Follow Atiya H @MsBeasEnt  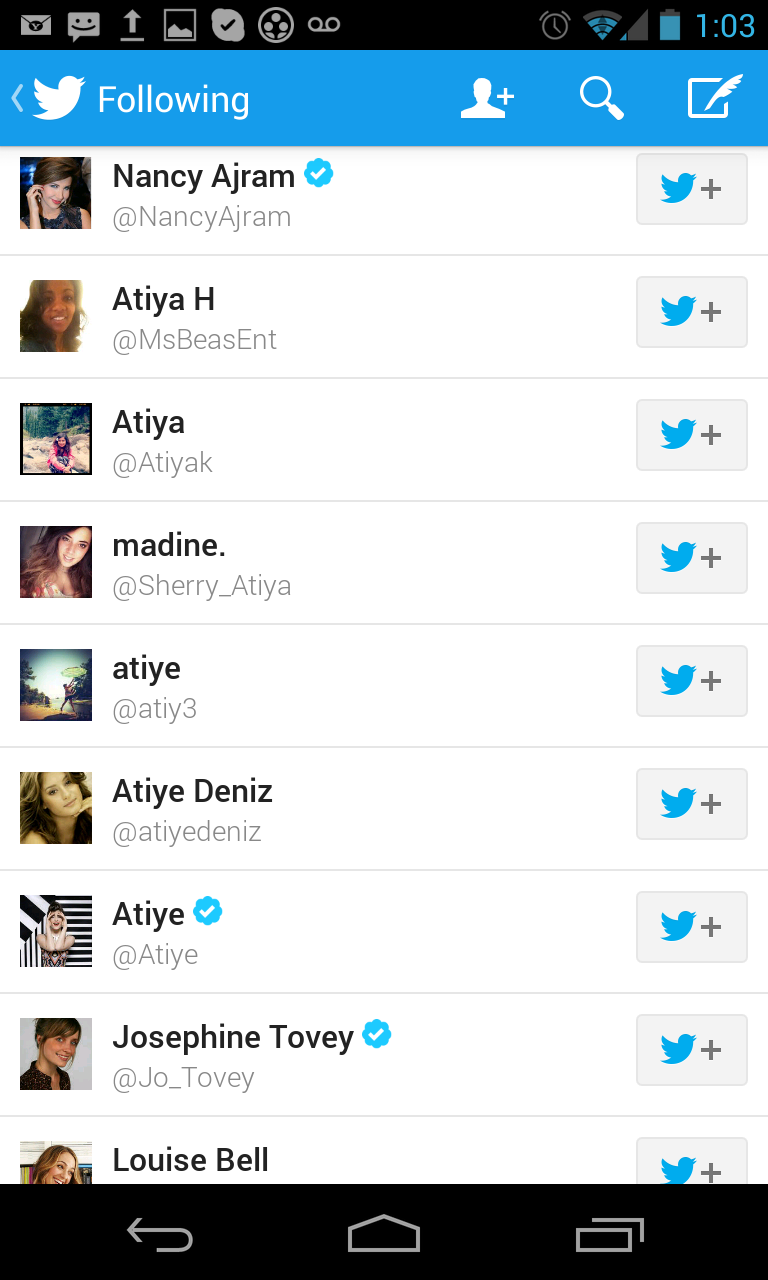691,312
